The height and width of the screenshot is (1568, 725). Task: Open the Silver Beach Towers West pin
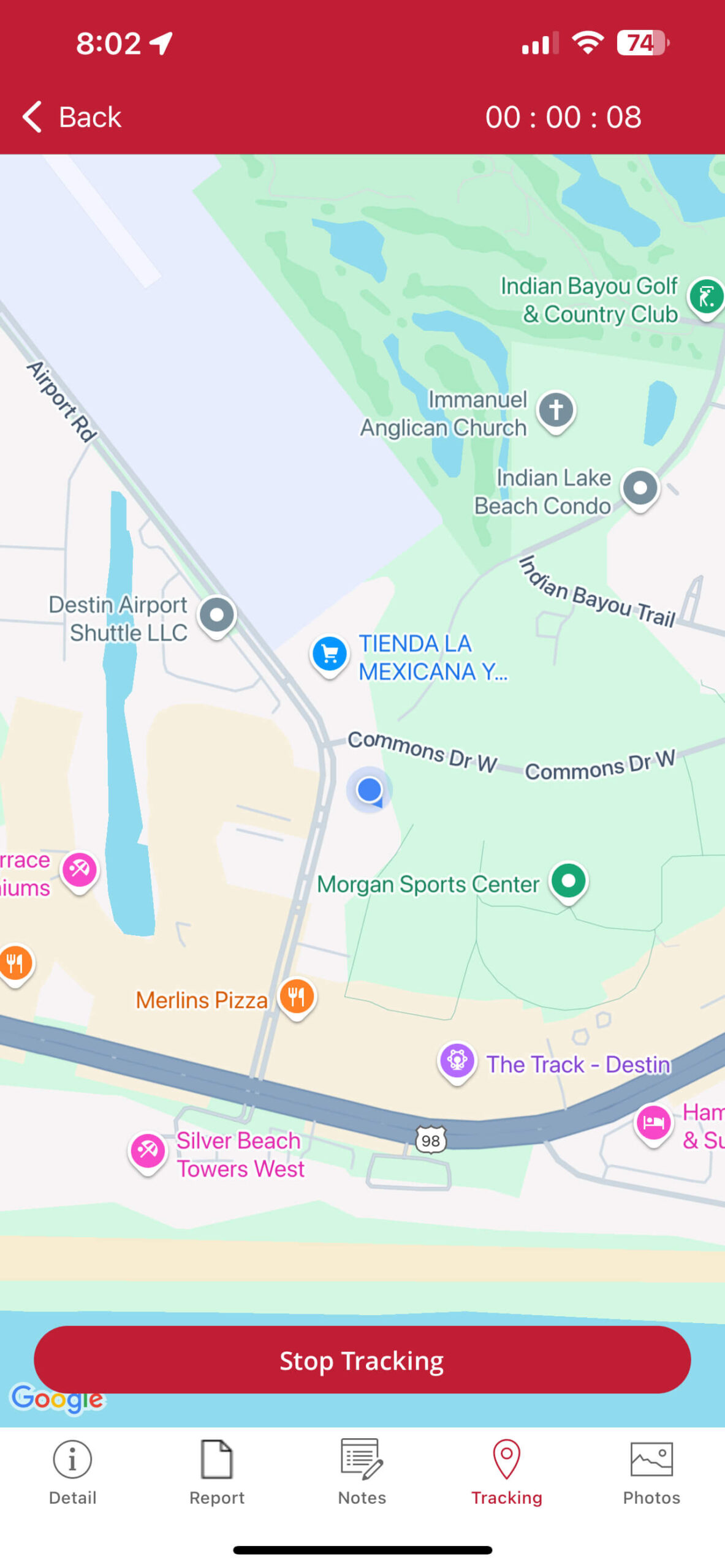pos(148,1151)
